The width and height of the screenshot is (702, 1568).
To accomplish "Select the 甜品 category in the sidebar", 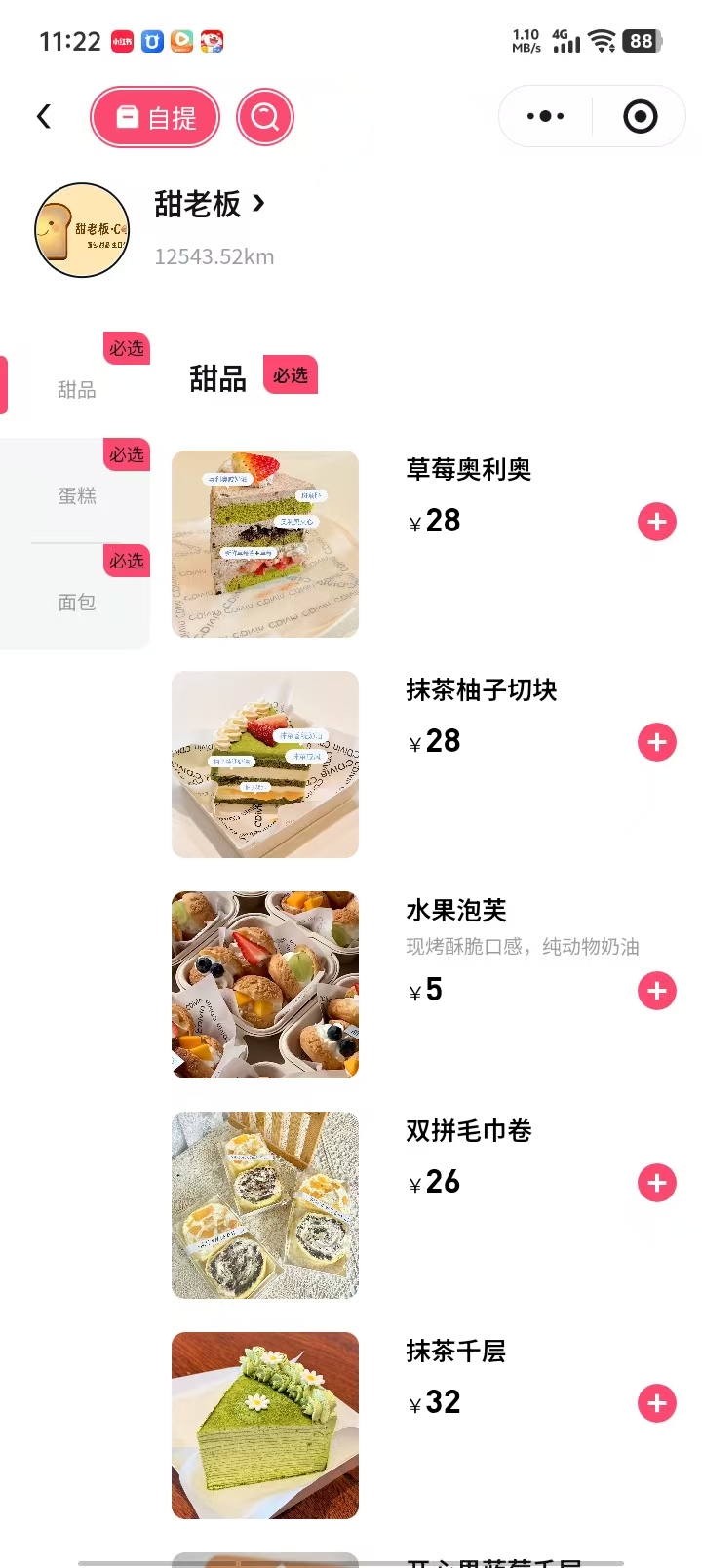I will click(x=76, y=390).
